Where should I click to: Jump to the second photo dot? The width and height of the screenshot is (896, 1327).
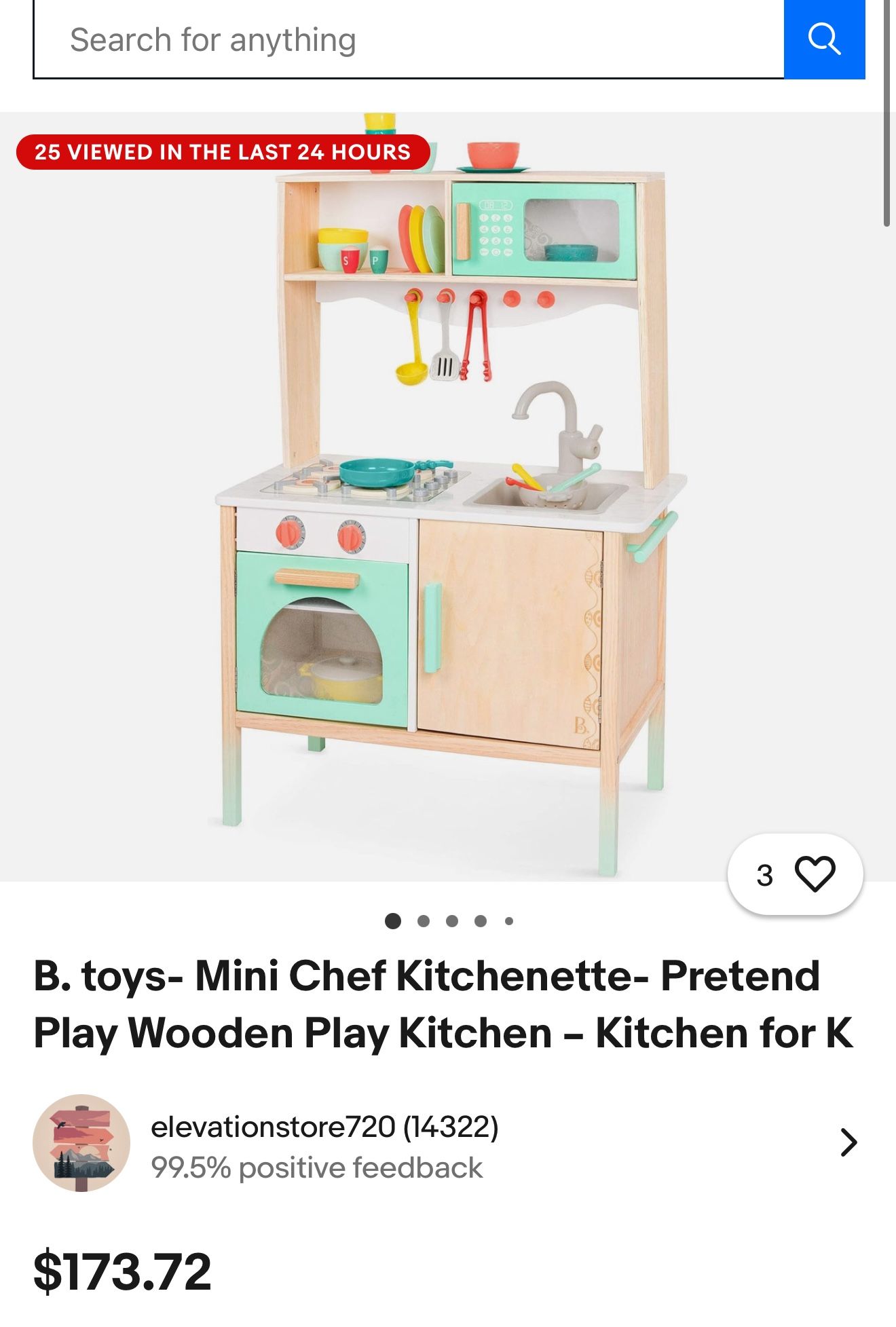tap(424, 921)
